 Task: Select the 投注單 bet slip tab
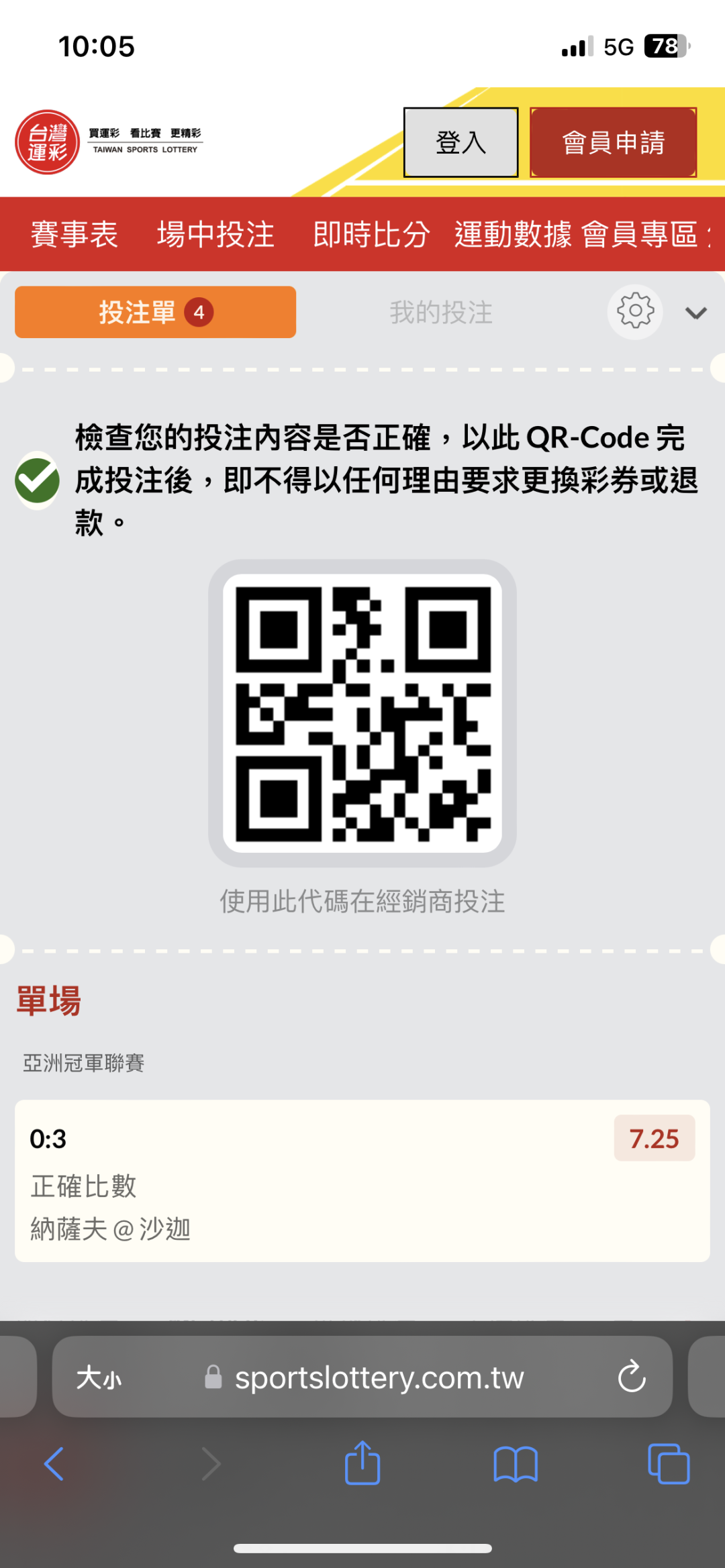click(155, 312)
